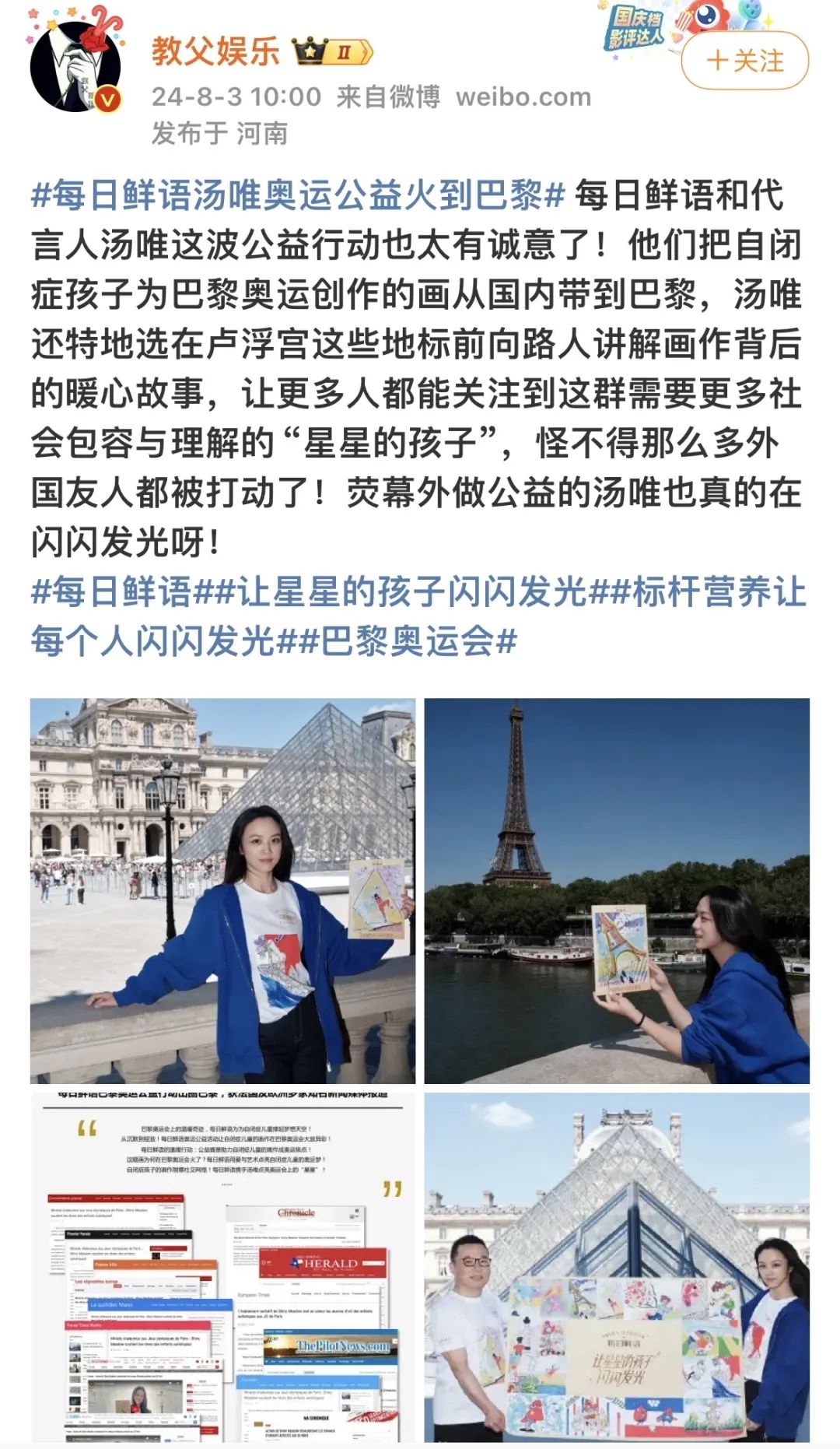Open 教父娱乐's profile avatar
Viewport: 840px width, 1449px height.
click(x=75, y=66)
